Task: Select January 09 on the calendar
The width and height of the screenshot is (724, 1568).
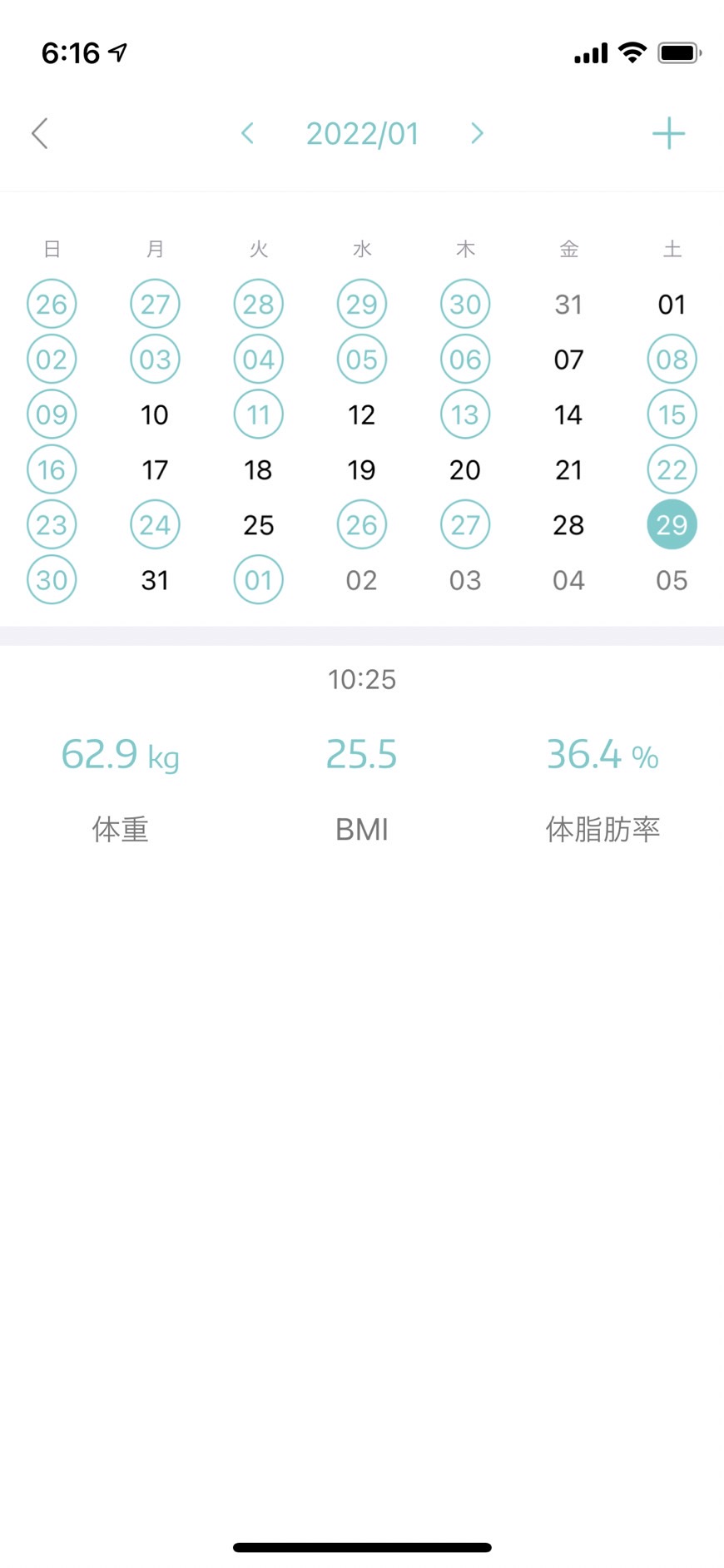Action: click(x=52, y=414)
